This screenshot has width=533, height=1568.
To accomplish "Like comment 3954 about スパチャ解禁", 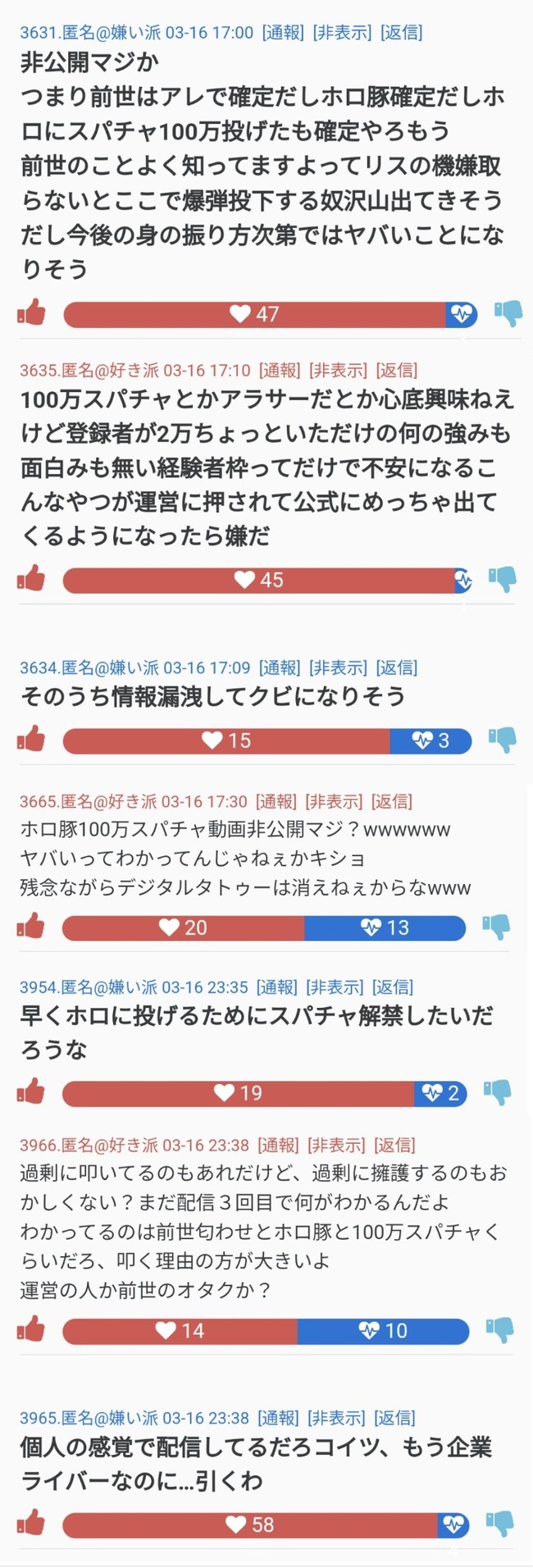I will click(x=32, y=1092).
